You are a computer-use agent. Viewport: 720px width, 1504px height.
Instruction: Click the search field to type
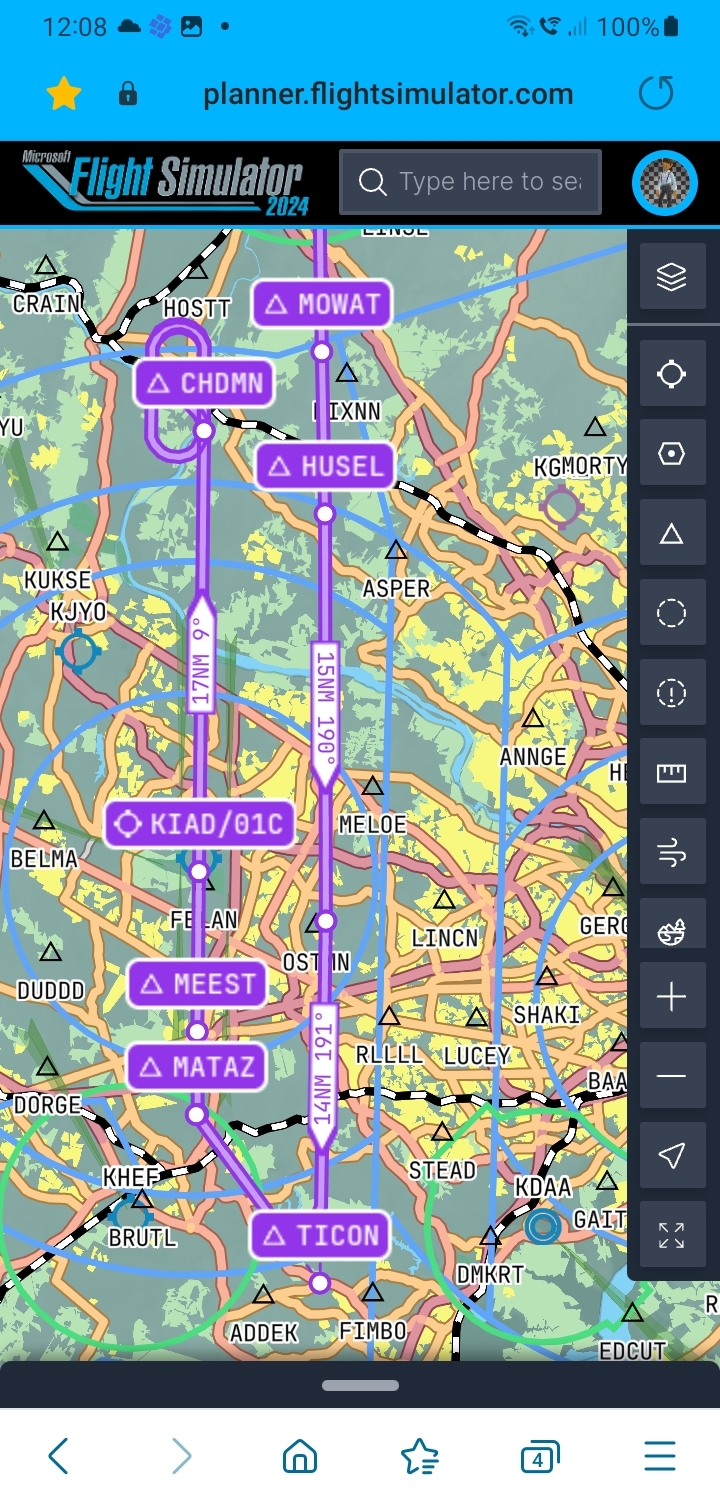point(470,181)
